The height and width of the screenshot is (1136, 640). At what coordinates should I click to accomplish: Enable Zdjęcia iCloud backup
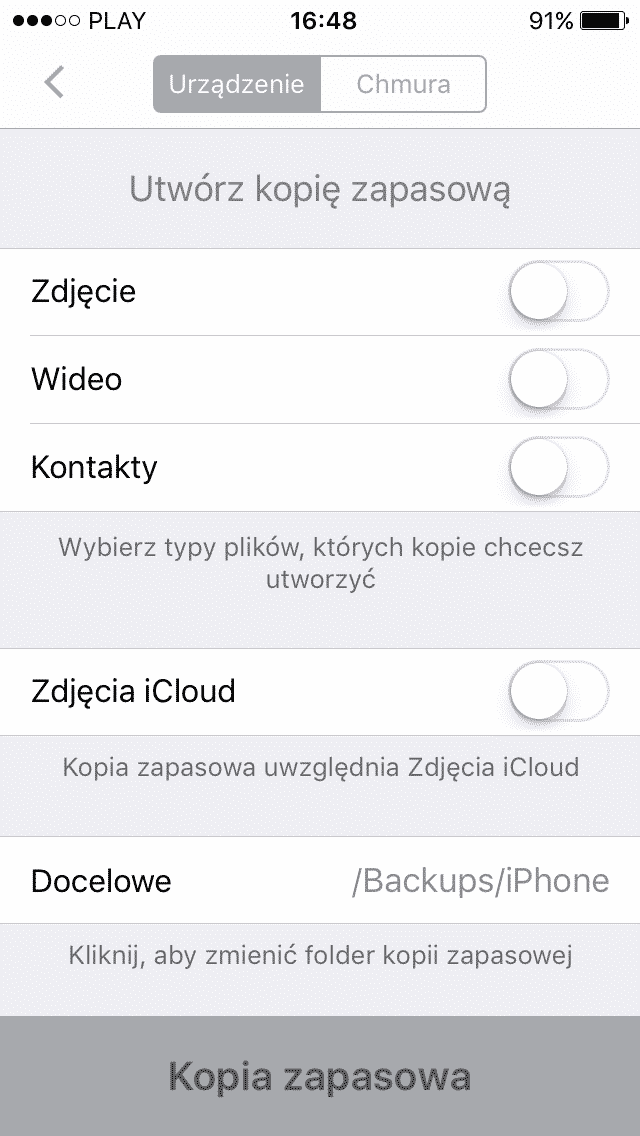pyautogui.click(x=558, y=691)
